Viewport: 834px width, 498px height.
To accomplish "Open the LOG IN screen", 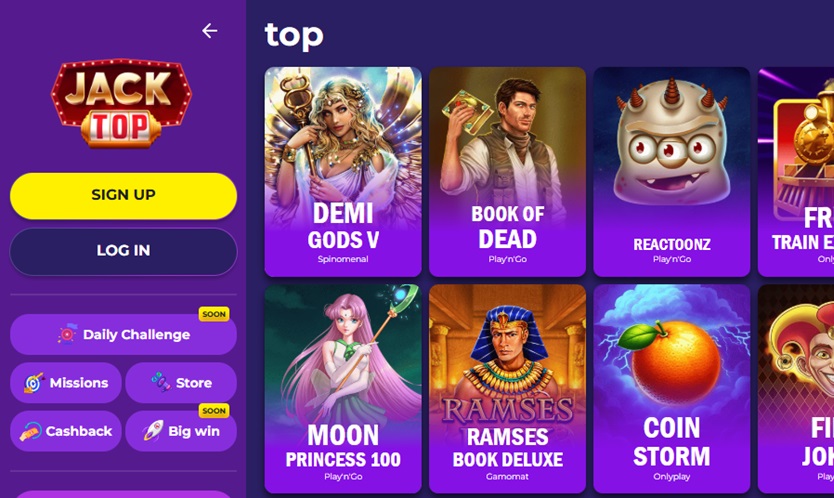I will (123, 251).
